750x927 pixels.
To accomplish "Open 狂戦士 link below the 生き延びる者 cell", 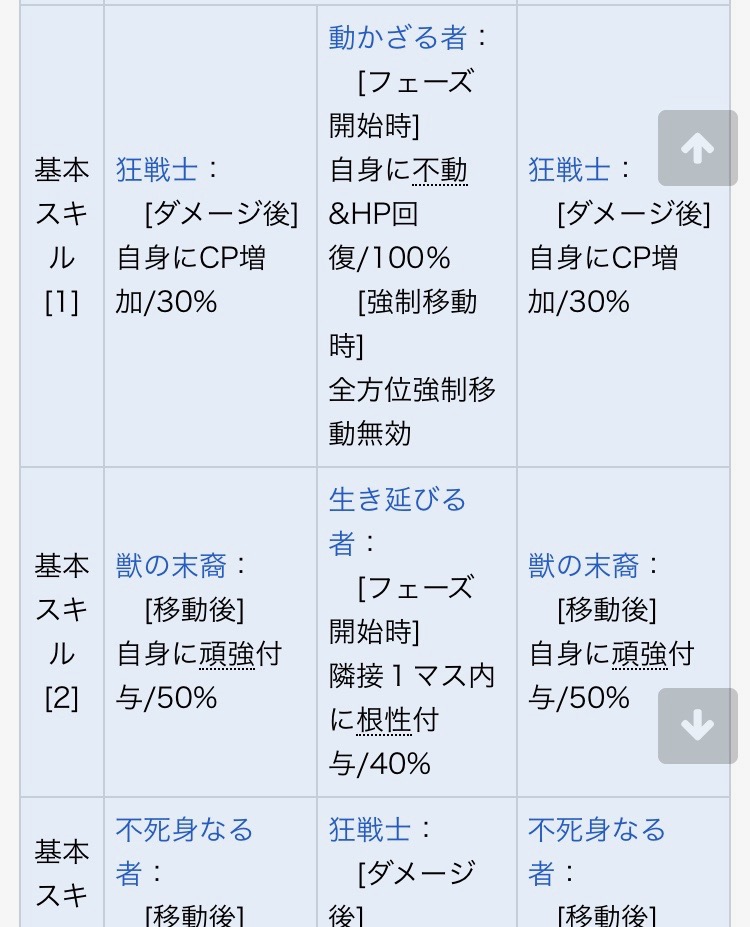I will 370,830.
